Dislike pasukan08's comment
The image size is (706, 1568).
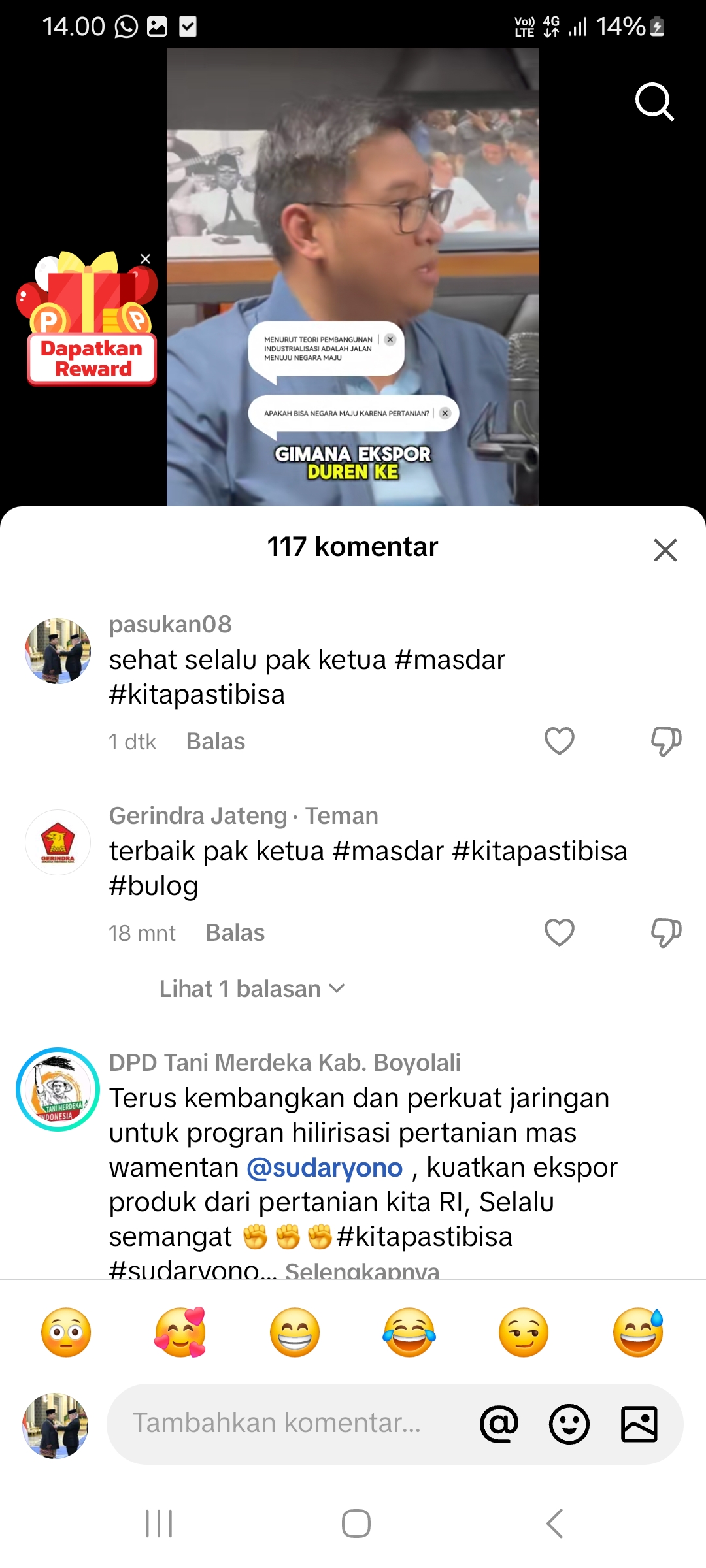(665, 741)
